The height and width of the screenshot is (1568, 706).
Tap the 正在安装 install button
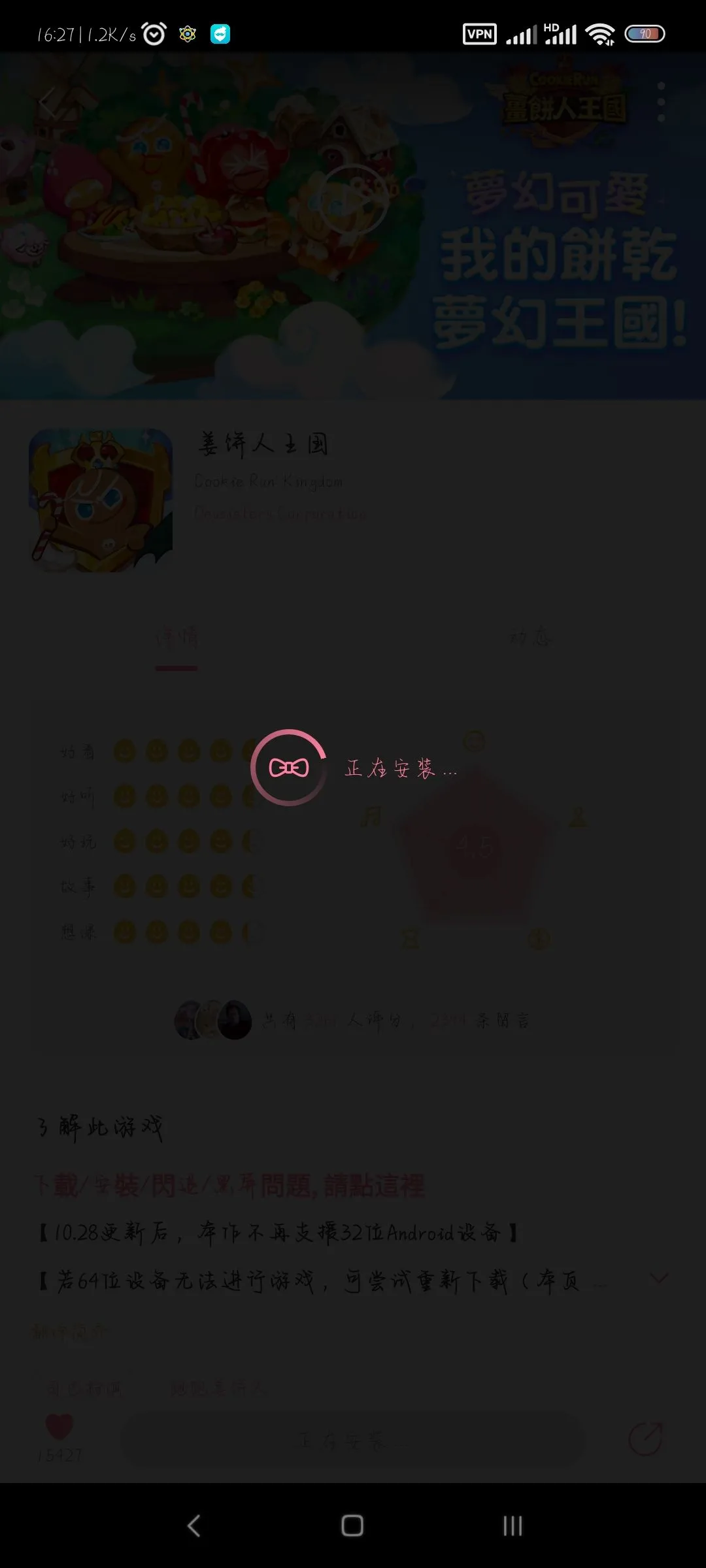350,1439
